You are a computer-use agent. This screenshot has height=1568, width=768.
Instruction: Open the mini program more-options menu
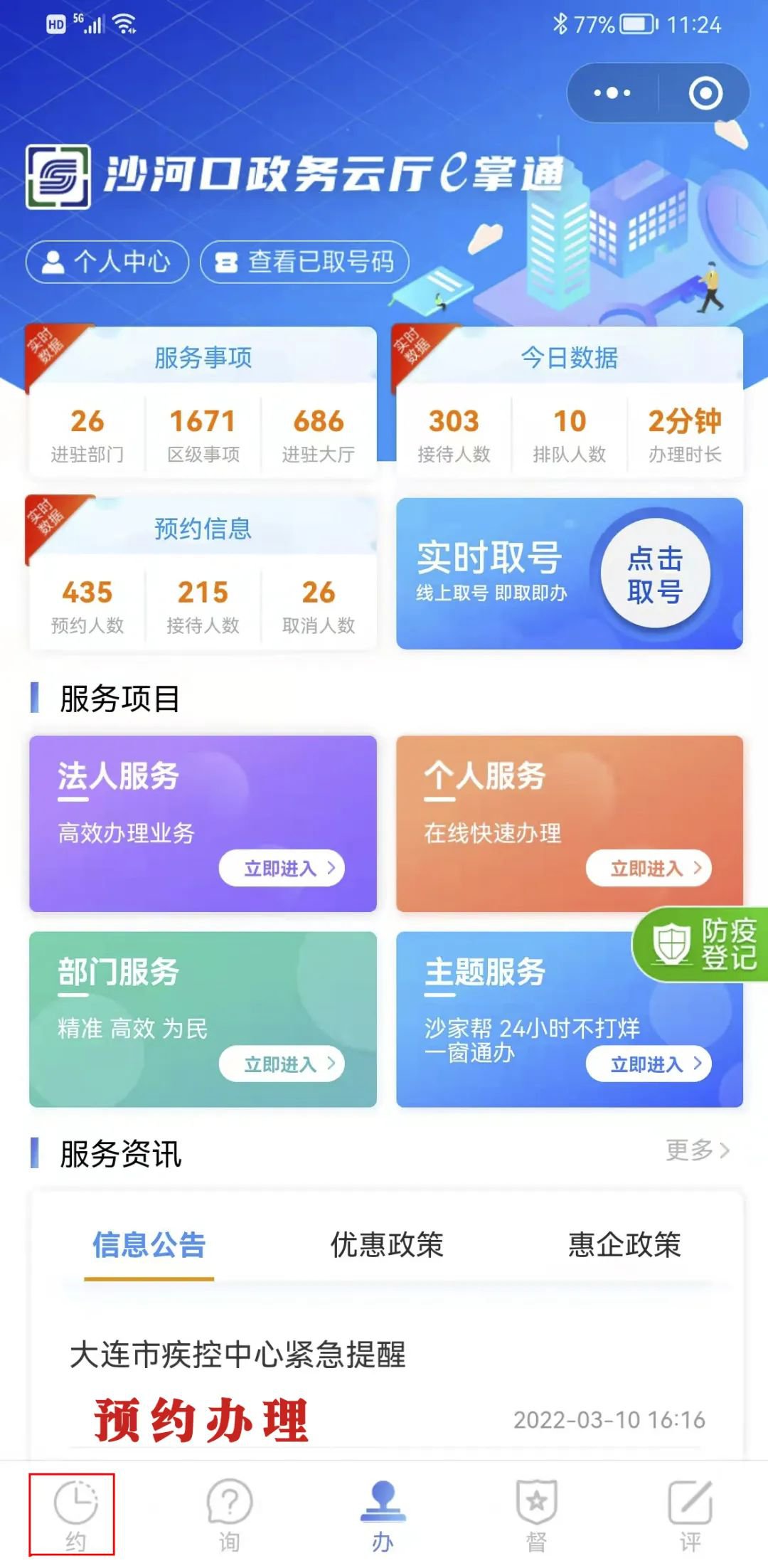pyautogui.click(x=612, y=93)
